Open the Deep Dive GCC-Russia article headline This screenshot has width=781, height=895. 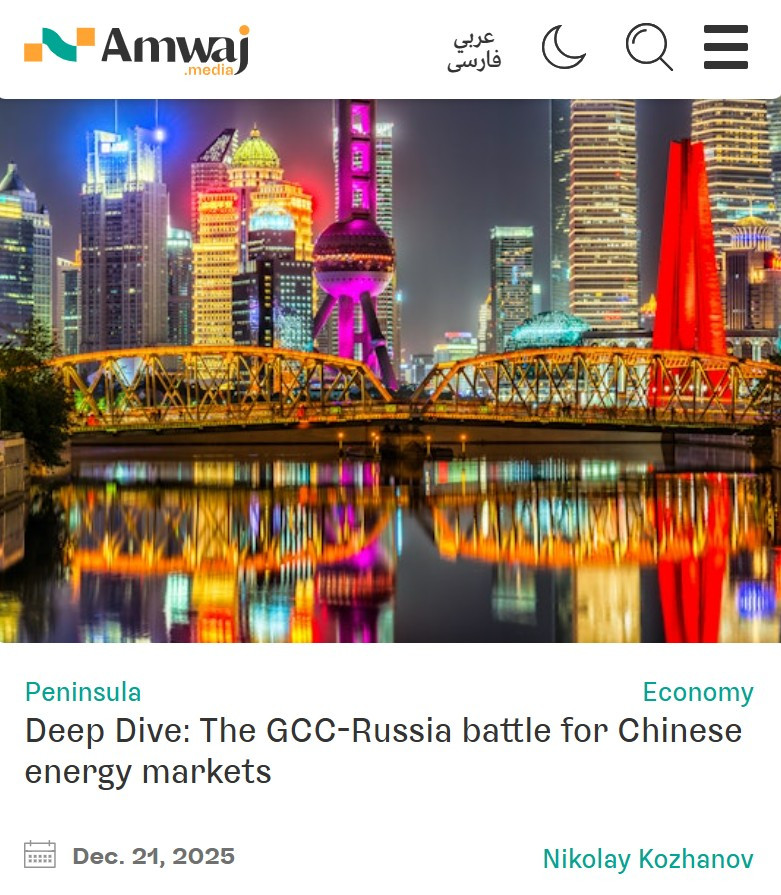click(384, 751)
